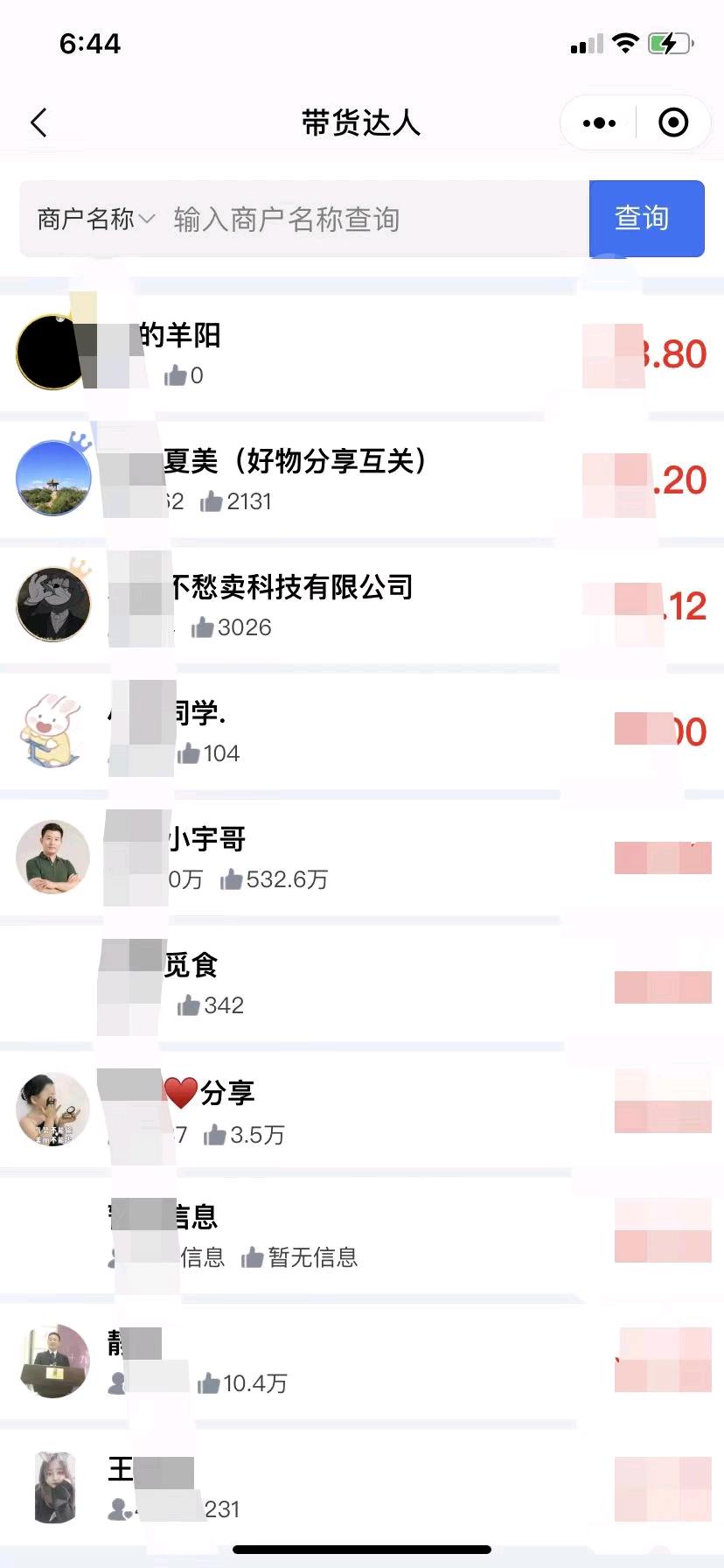Open the row ending in 的羊阳

[x=362, y=353]
